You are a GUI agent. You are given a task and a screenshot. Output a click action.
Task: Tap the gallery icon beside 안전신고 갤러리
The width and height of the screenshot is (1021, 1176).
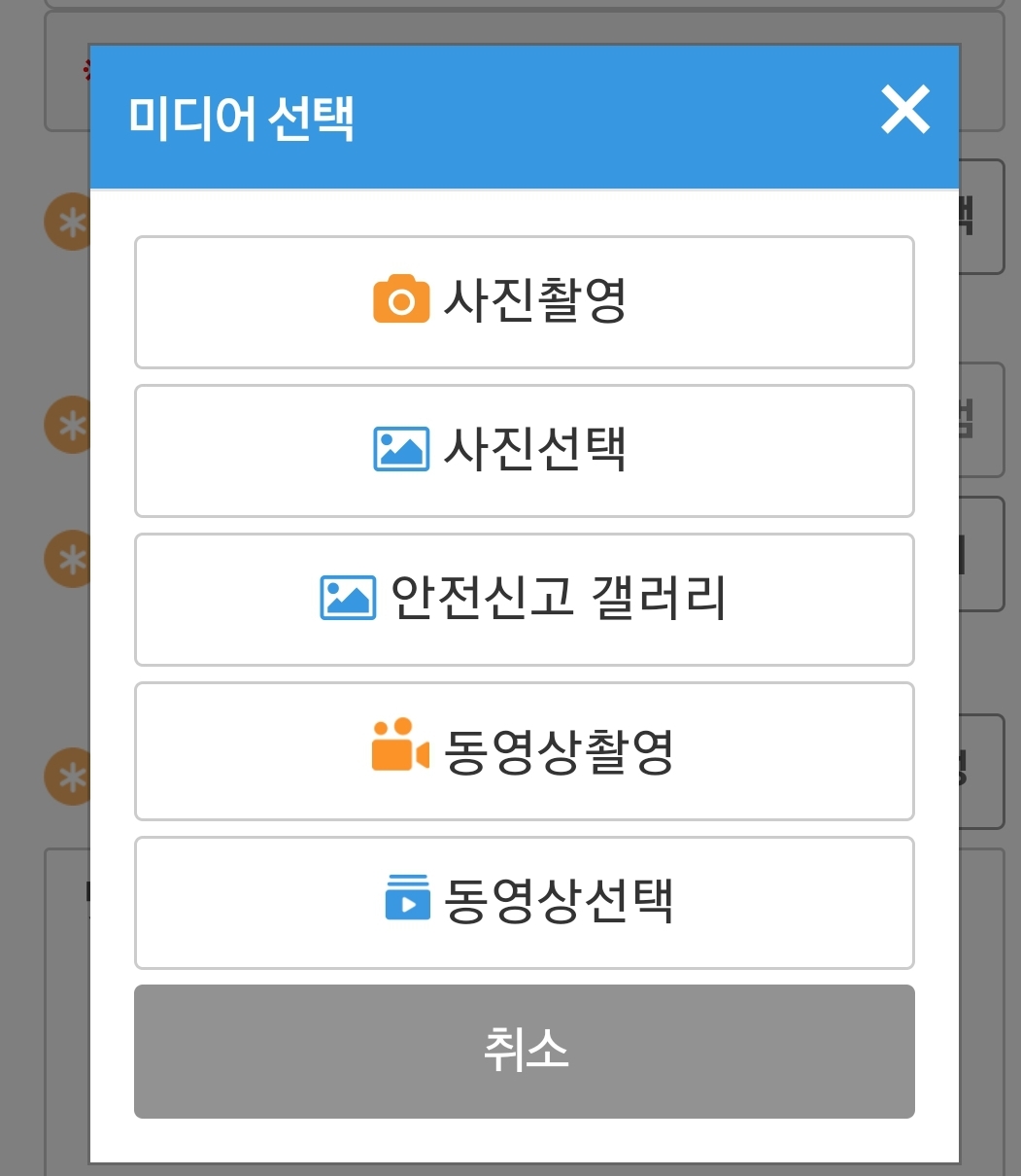coord(347,599)
